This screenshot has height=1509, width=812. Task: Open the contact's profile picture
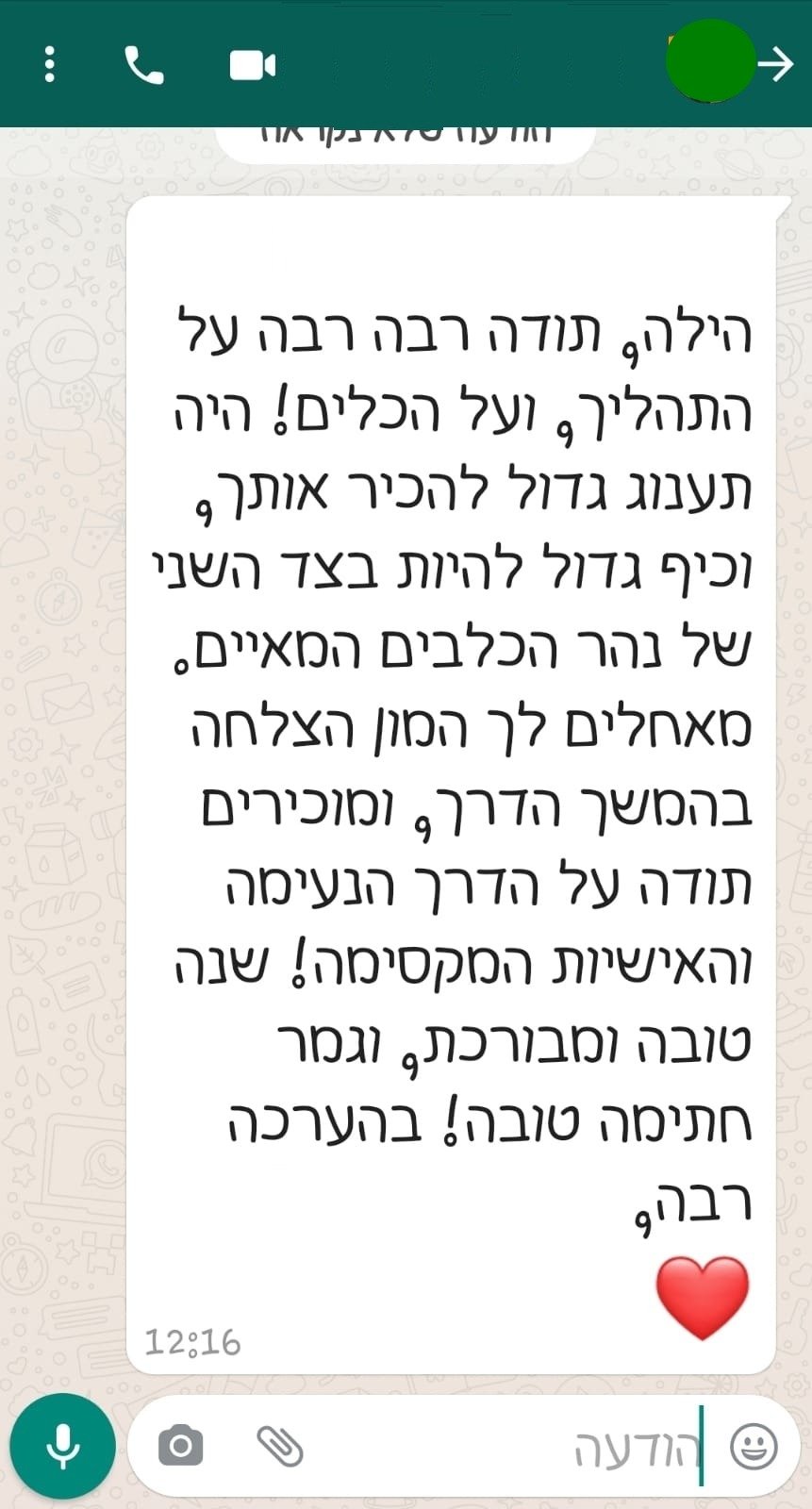click(x=711, y=61)
